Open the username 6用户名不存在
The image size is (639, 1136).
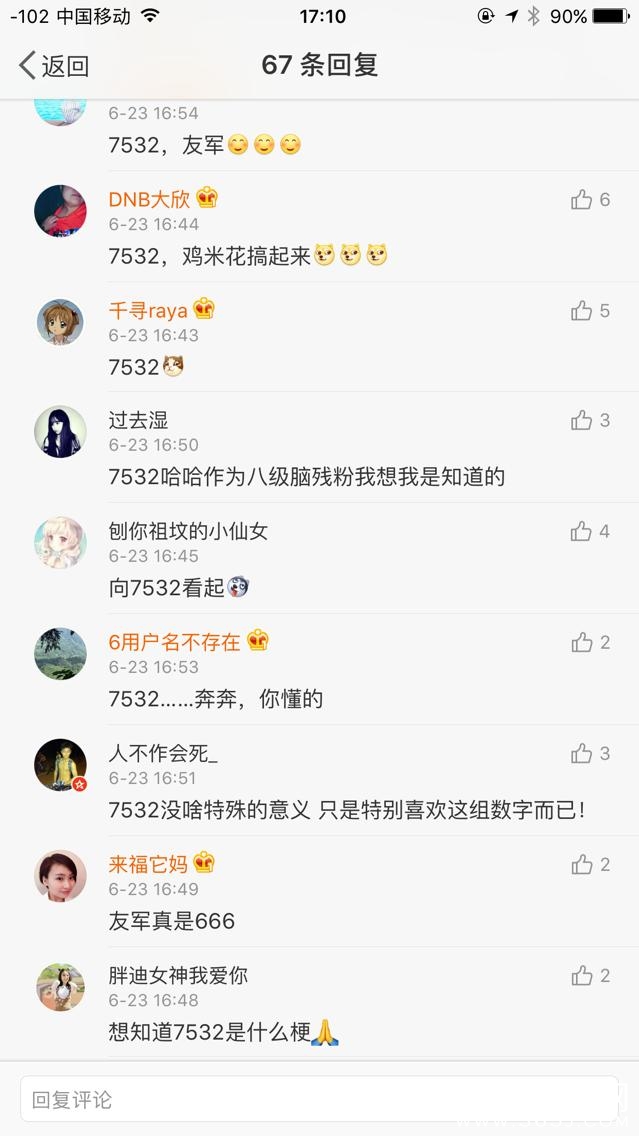tap(174, 642)
